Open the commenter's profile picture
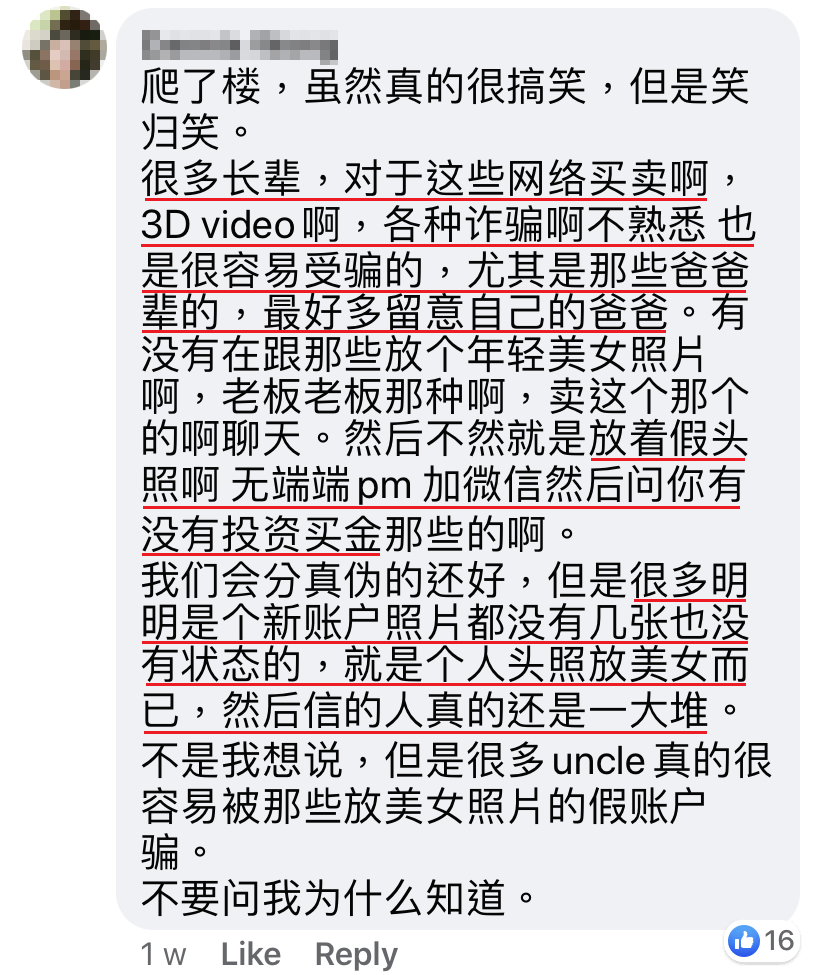The height and width of the screenshot is (975, 828). point(64,48)
